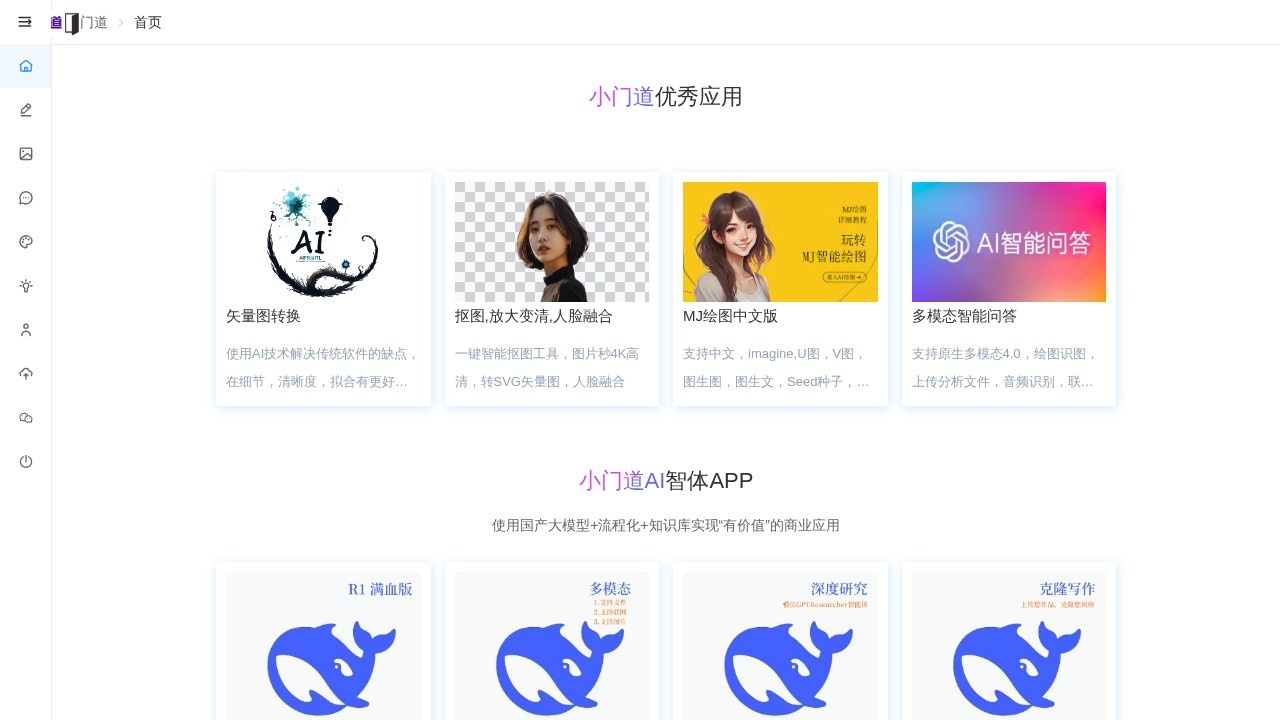
Task: Open the image tools sidebar icon
Action: coord(26,154)
